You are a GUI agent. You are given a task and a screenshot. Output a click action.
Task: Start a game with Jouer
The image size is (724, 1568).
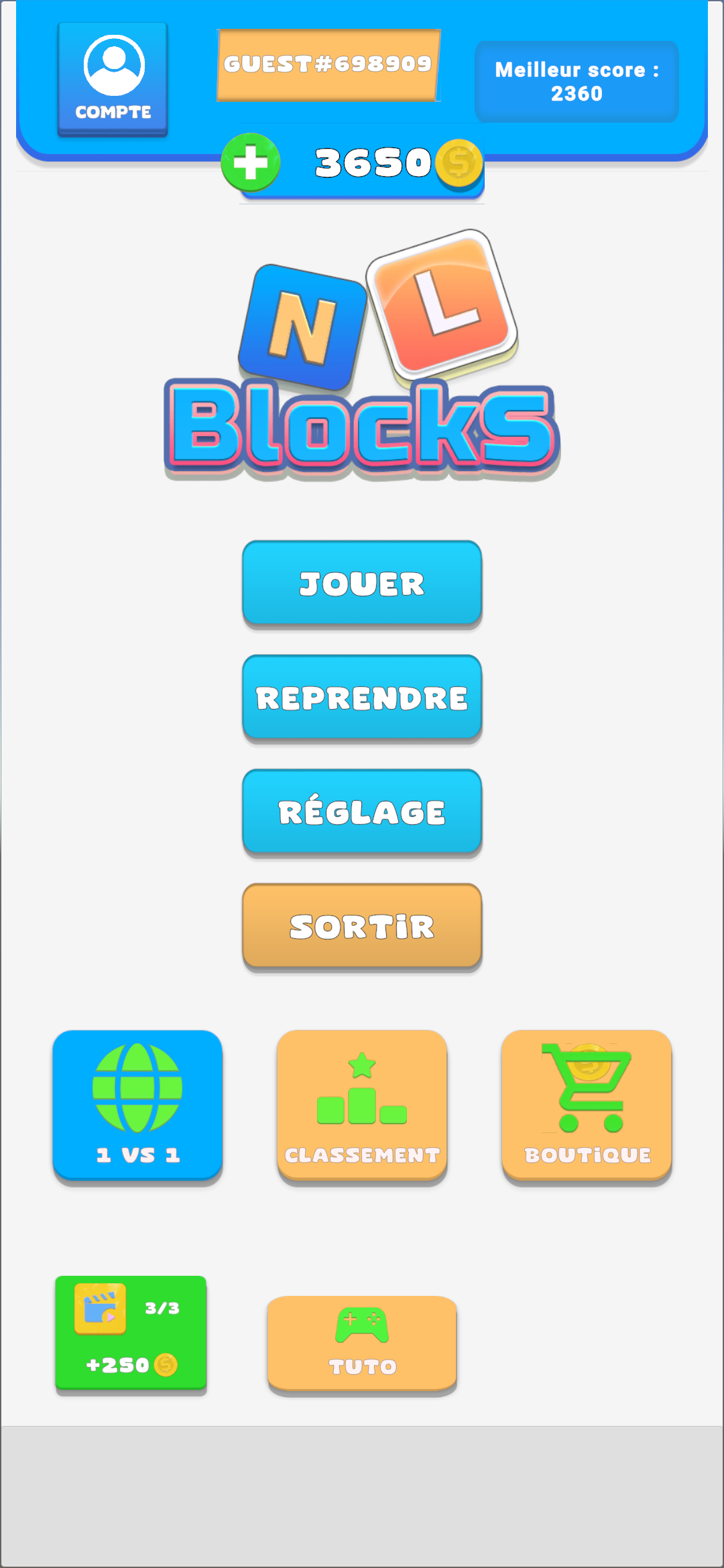tap(362, 584)
